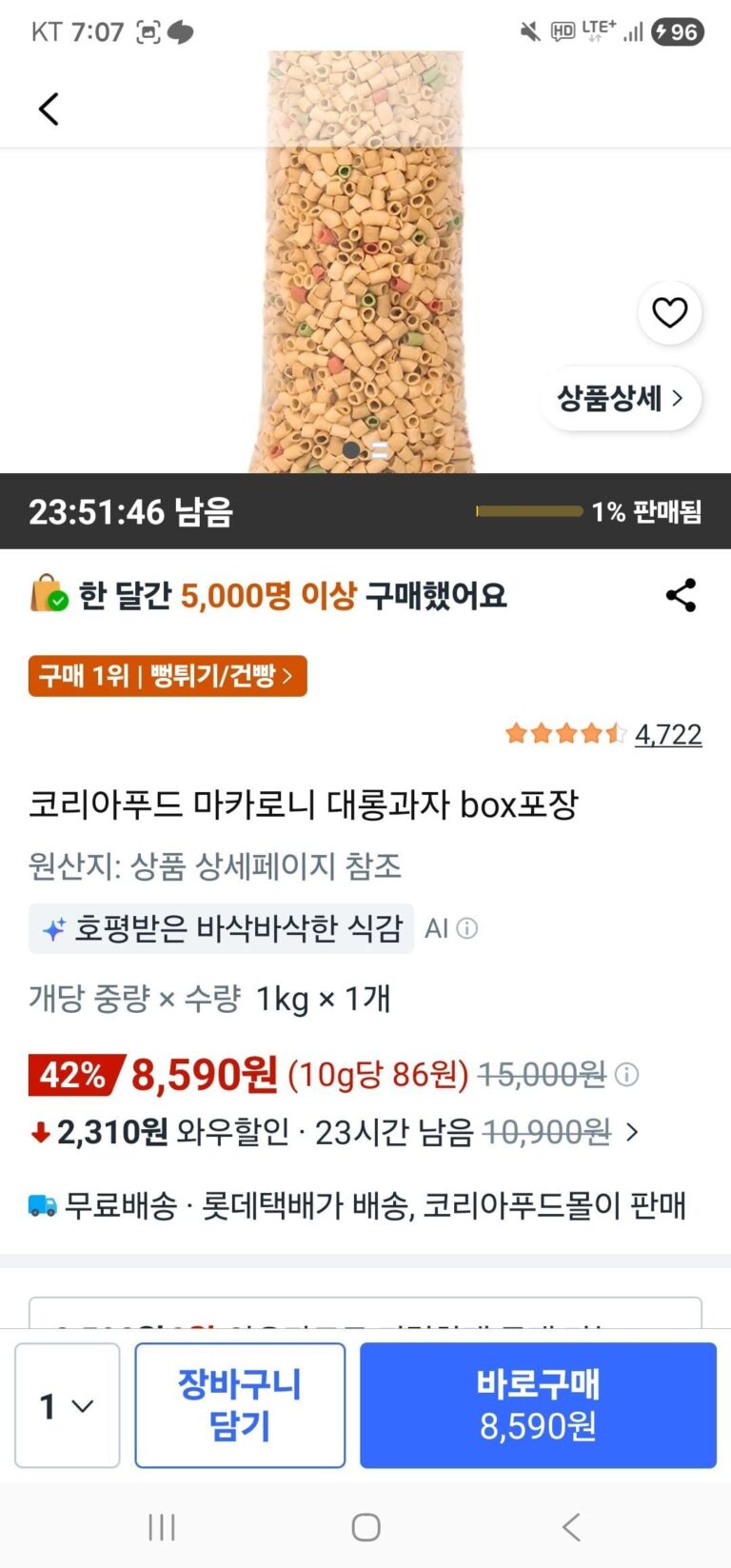
Task: View the 4,722 reviews
Action: pos(668,734)
